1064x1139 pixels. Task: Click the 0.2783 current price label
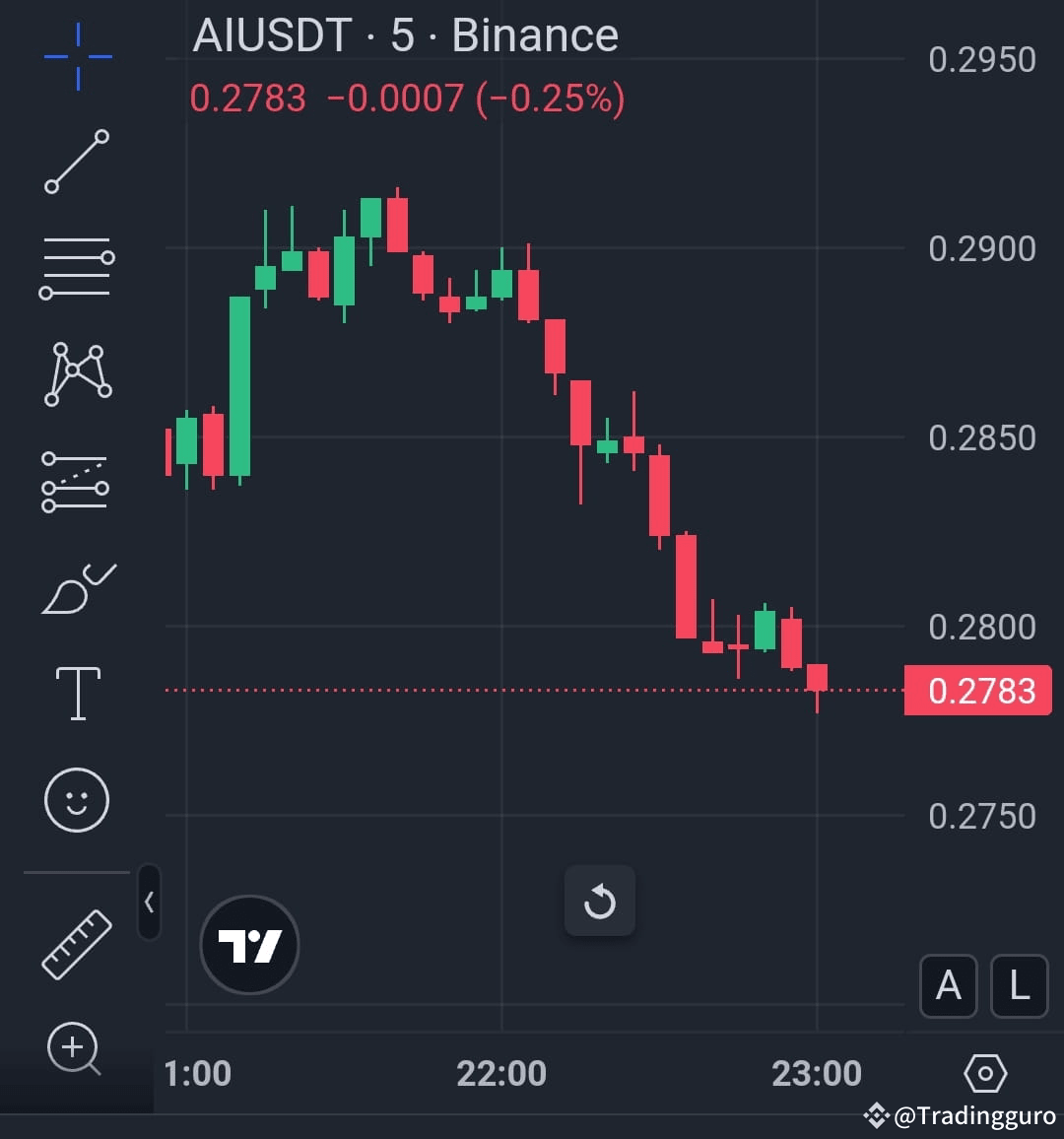coord(978,691)
